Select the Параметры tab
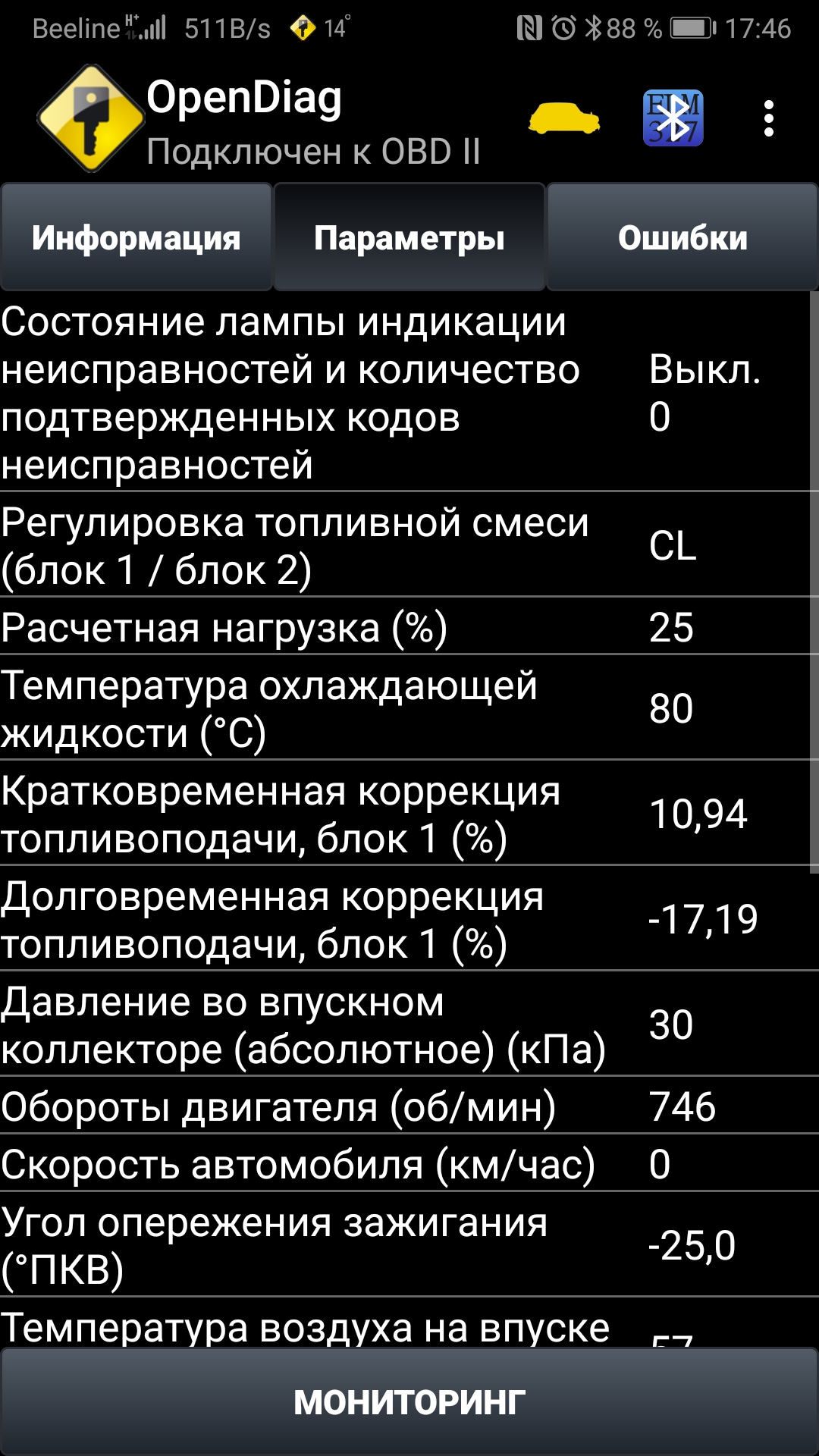The image size is (819, 1456). coord(409,237)
